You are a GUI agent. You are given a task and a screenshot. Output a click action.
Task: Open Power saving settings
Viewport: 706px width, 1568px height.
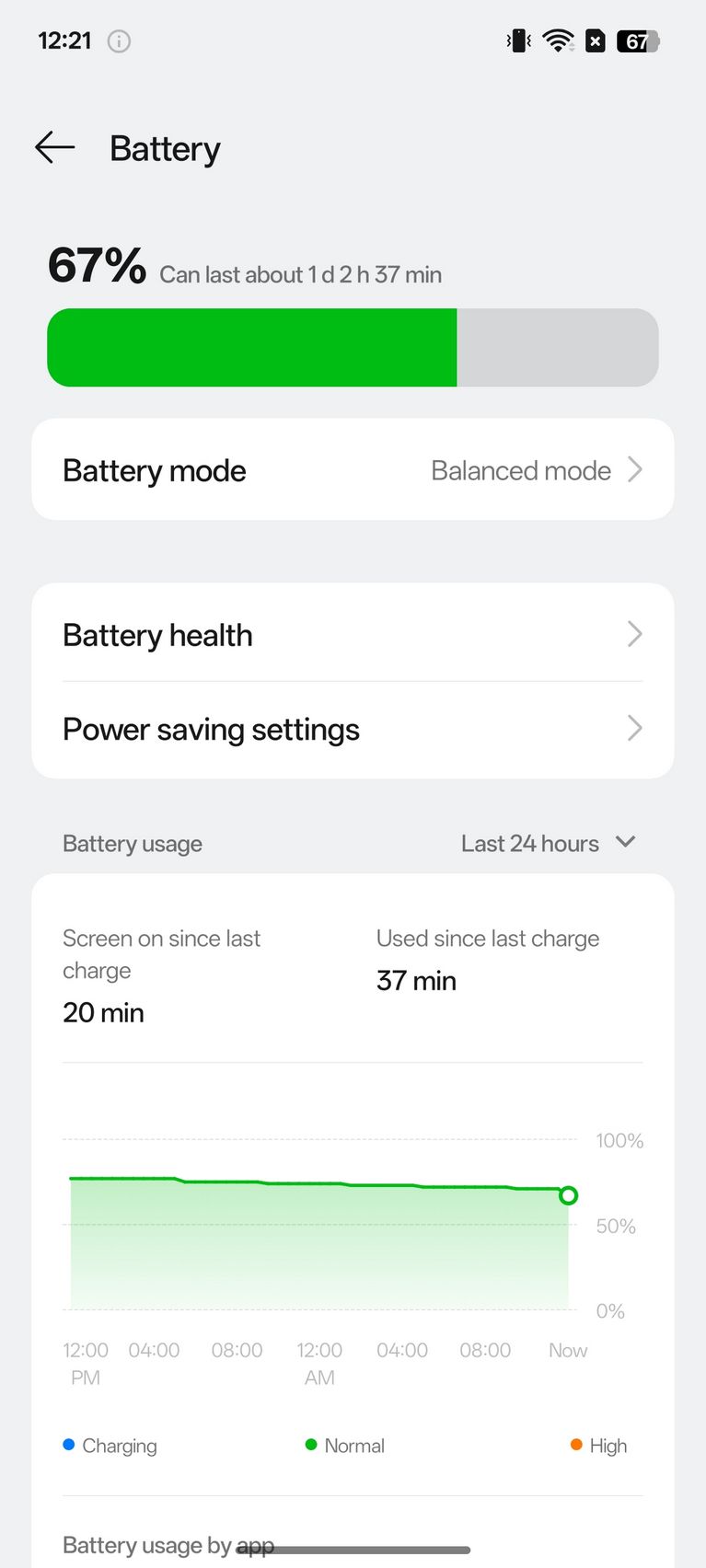[x=353, y=730]
